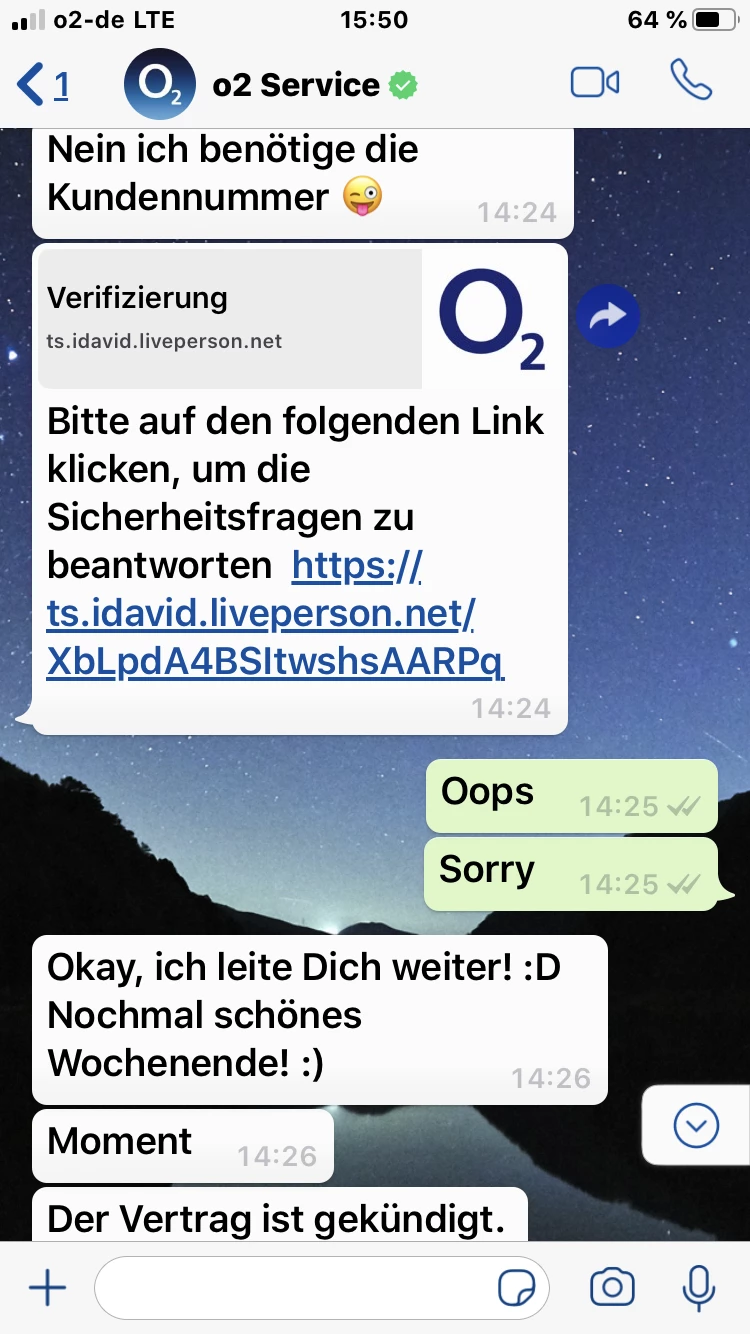
Task: Go back to the chat list
Action: (x=42, y=84)
